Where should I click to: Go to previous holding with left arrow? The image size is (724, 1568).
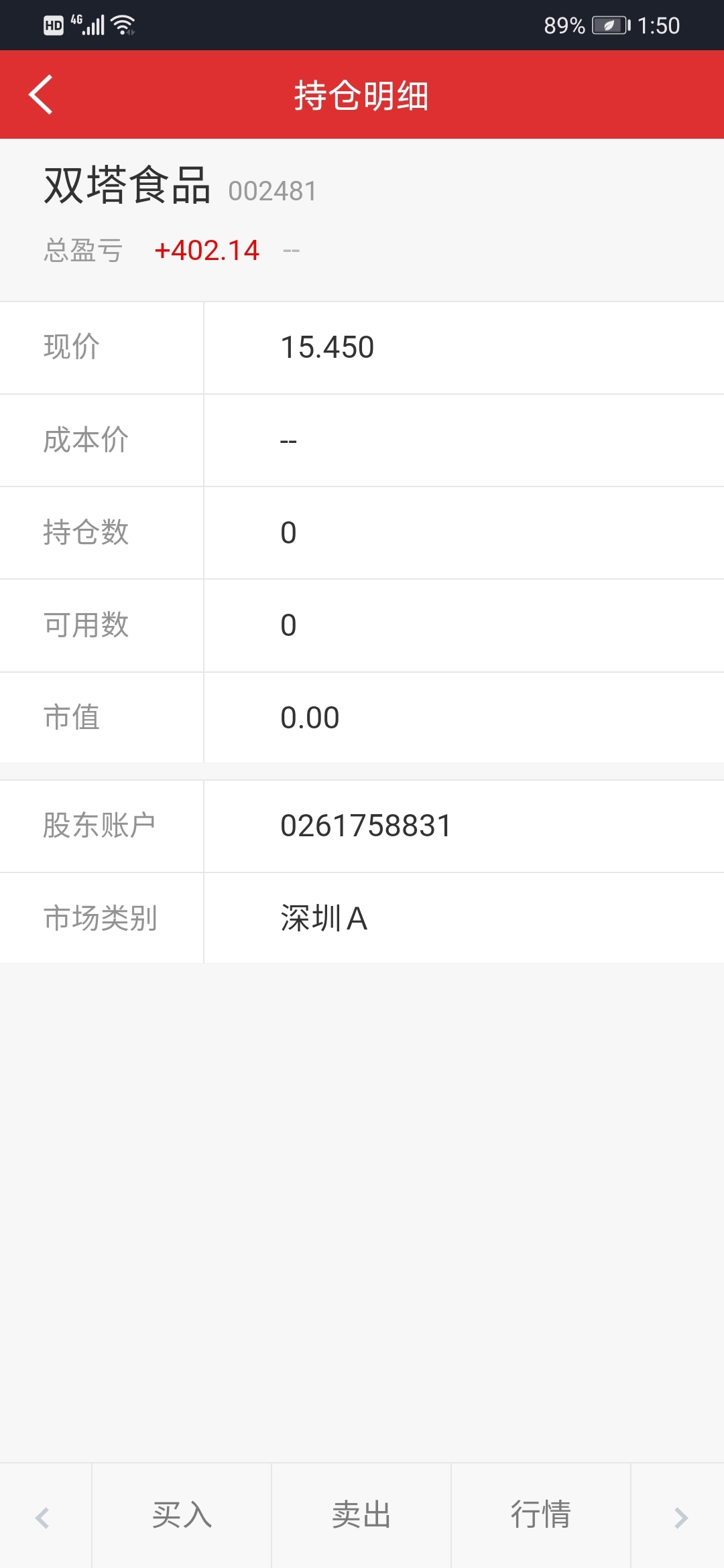pyautogui.click(x=44, y=1517)
